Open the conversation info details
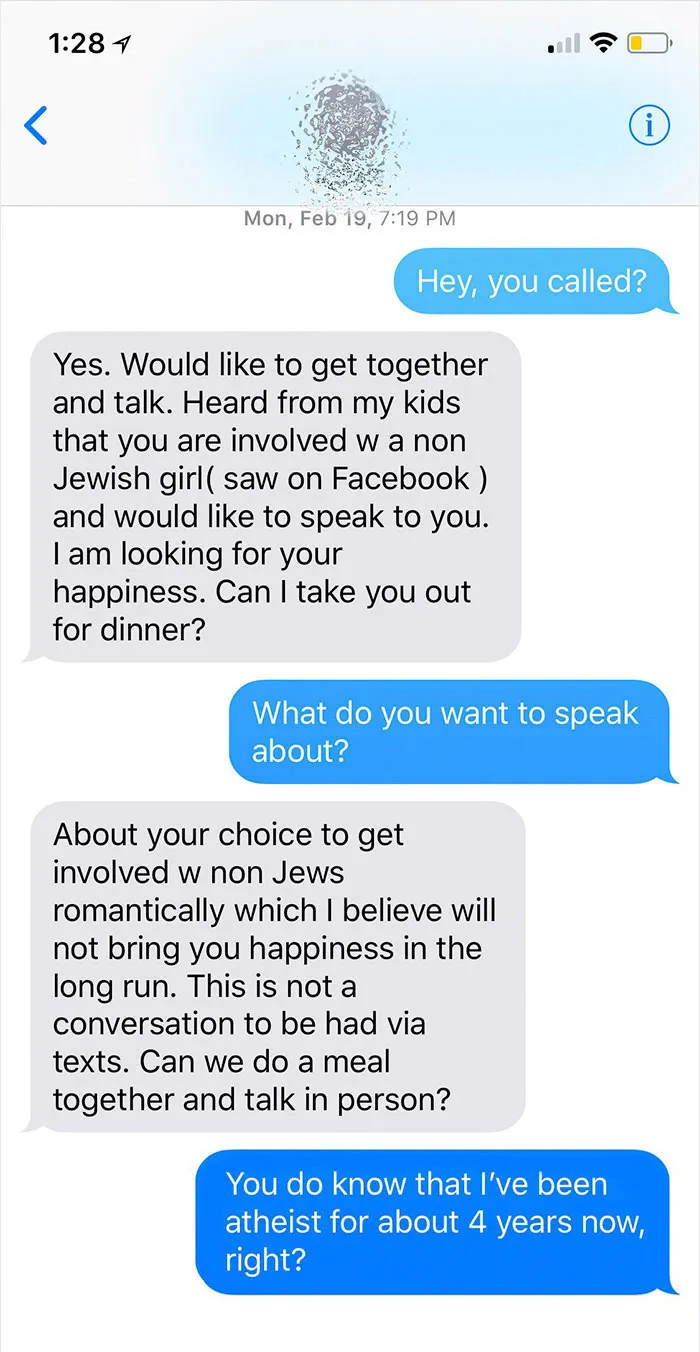This screenshot has height=1352, width=700. (x=649, y=125)
